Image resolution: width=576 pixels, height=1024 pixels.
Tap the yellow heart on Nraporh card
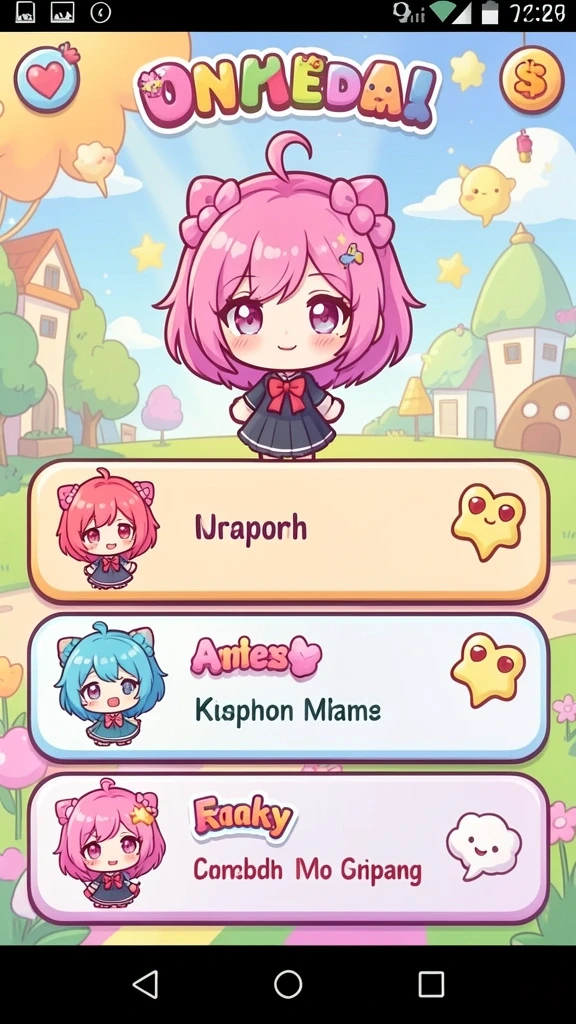pyautogui.click(x=488, y=521)
